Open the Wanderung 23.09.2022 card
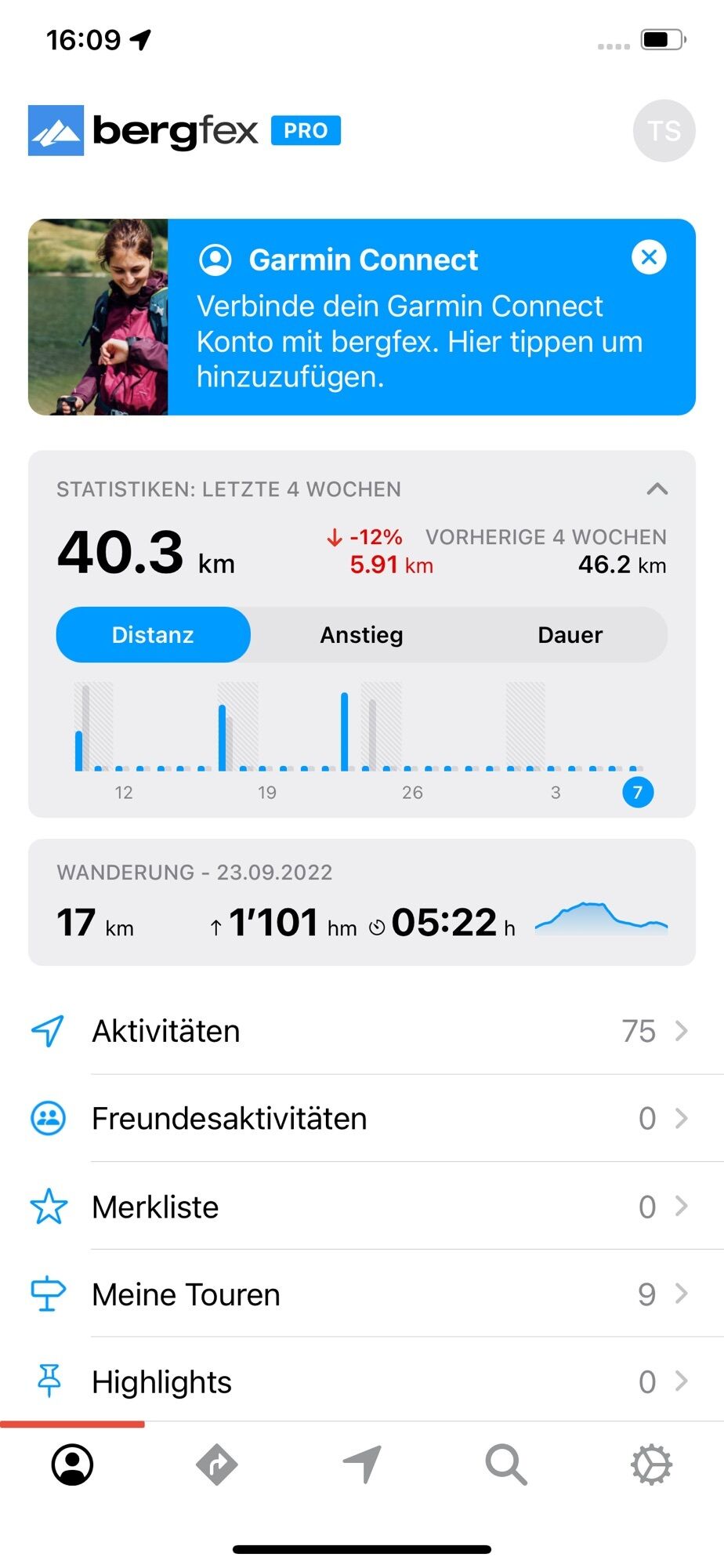This screenshot has height=1568, width=724. (361, 902)
